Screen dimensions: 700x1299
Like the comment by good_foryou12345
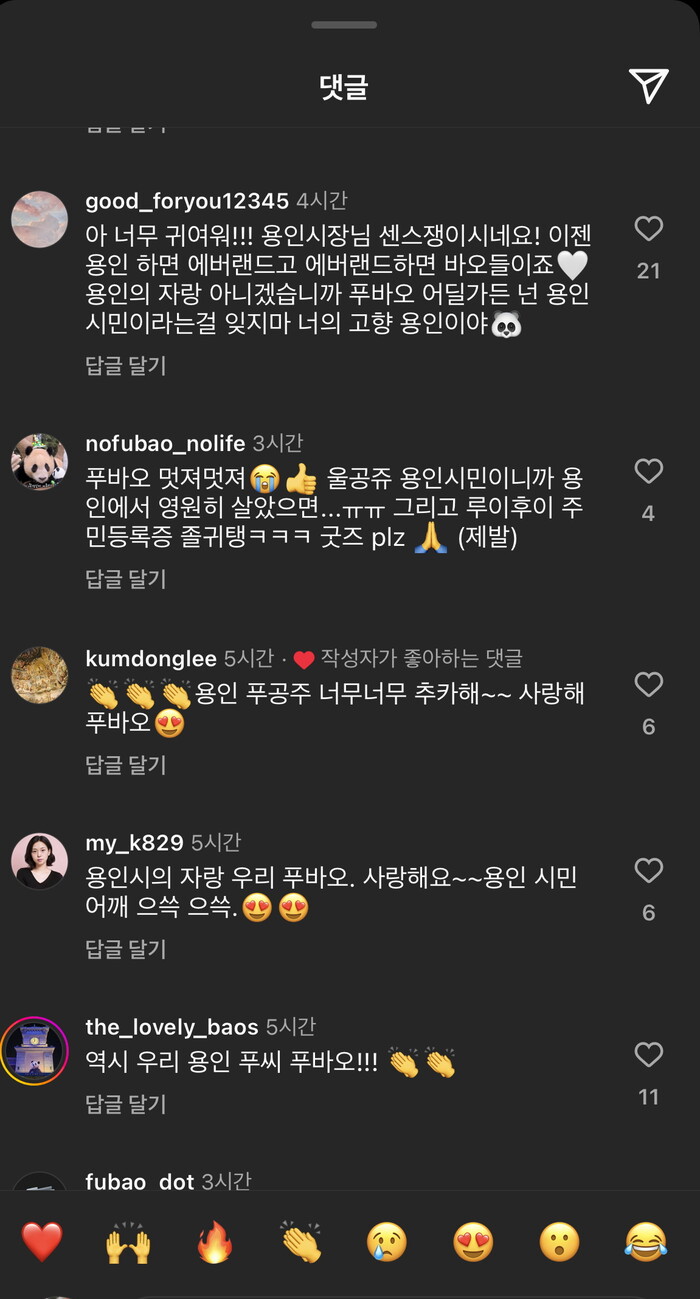tap(649, 229)
